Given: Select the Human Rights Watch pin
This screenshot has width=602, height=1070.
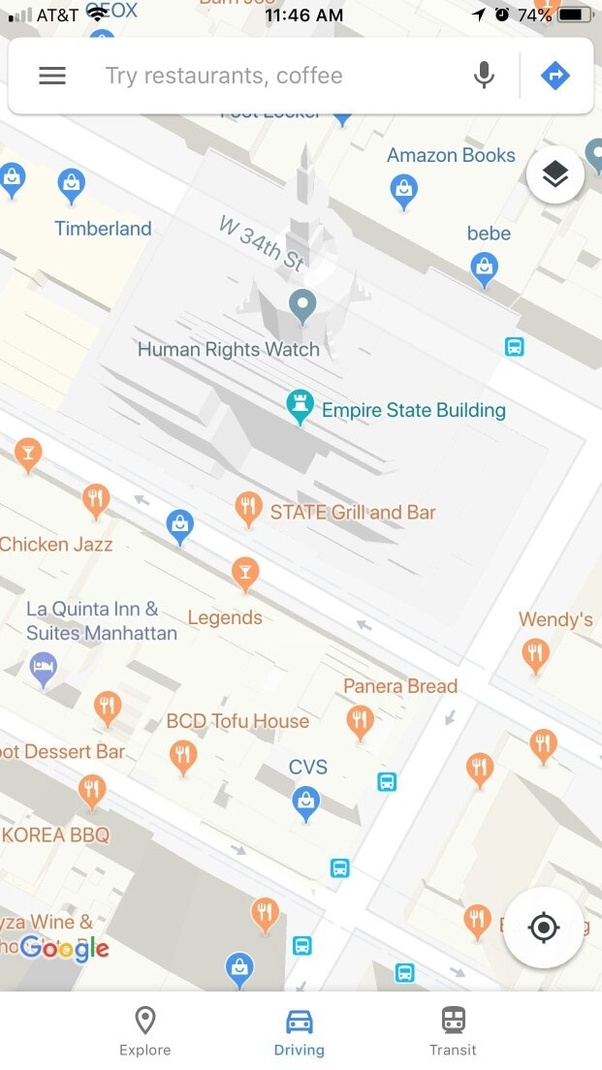Looking at the screenshot, I should tap(302, 304).
